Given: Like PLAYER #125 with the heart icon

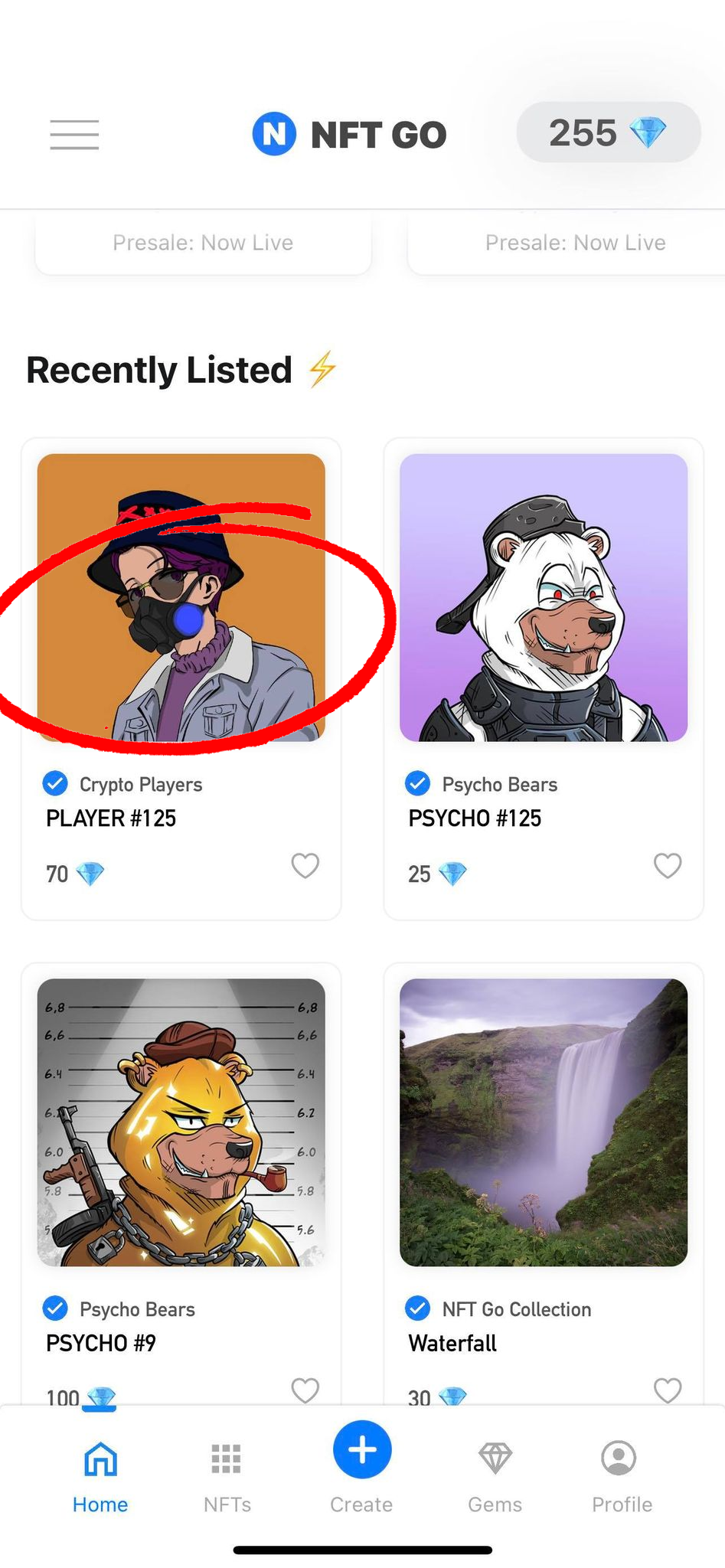Looking at the screenshot, I should 305,866.
